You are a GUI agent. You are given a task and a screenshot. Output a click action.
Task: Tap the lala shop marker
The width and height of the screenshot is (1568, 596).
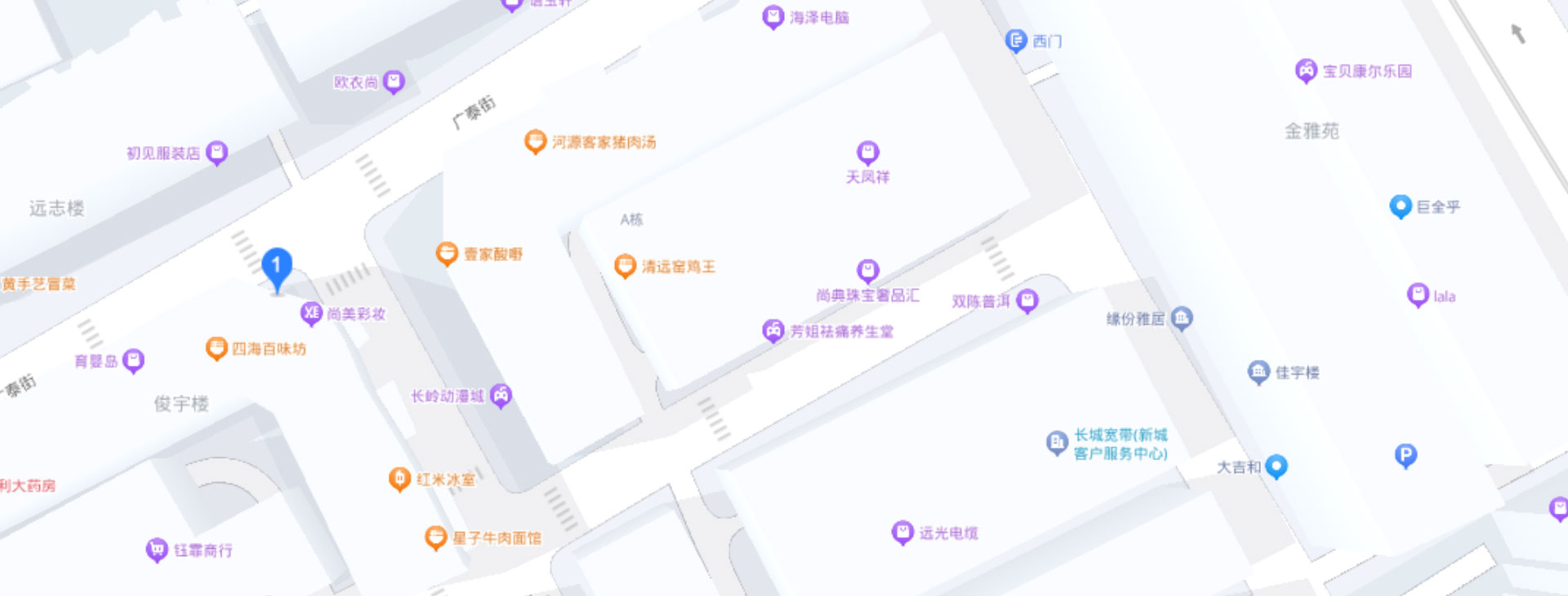pyautogui.click(x=1418, y=294)
